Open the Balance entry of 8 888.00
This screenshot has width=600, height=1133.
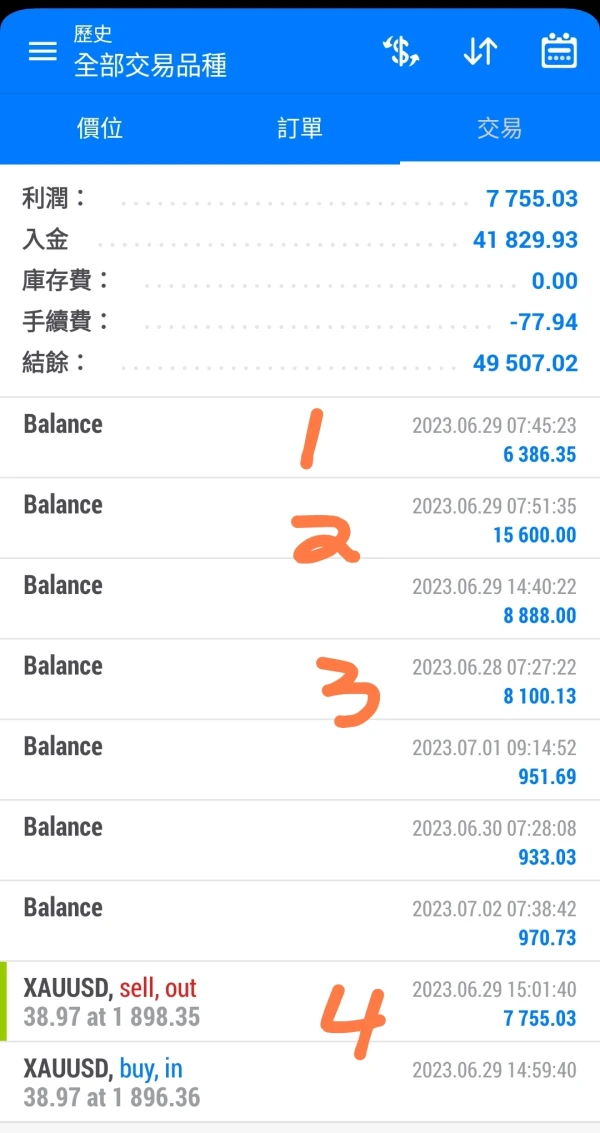tap(300, 599)
